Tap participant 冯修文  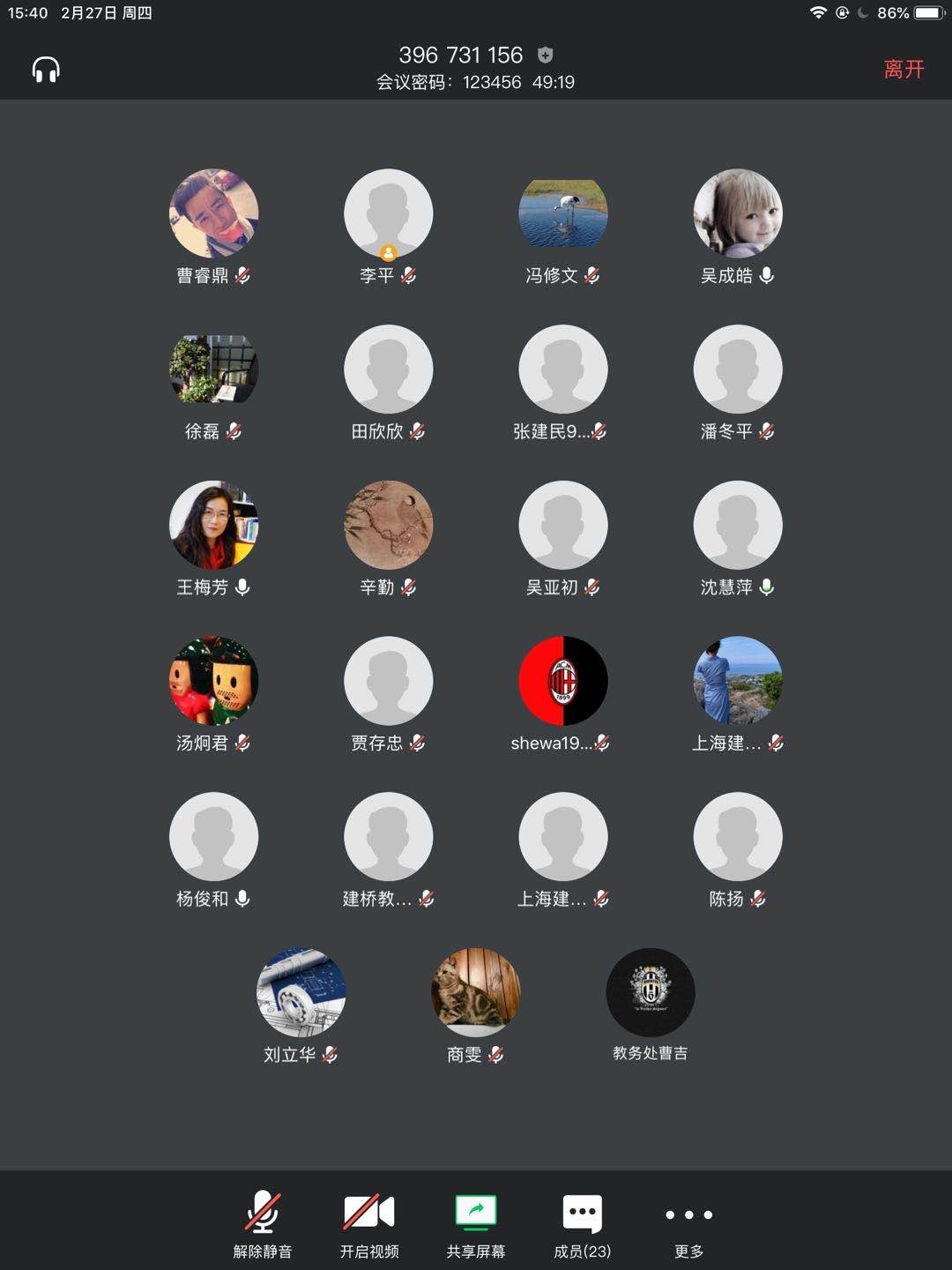point(562,214)
